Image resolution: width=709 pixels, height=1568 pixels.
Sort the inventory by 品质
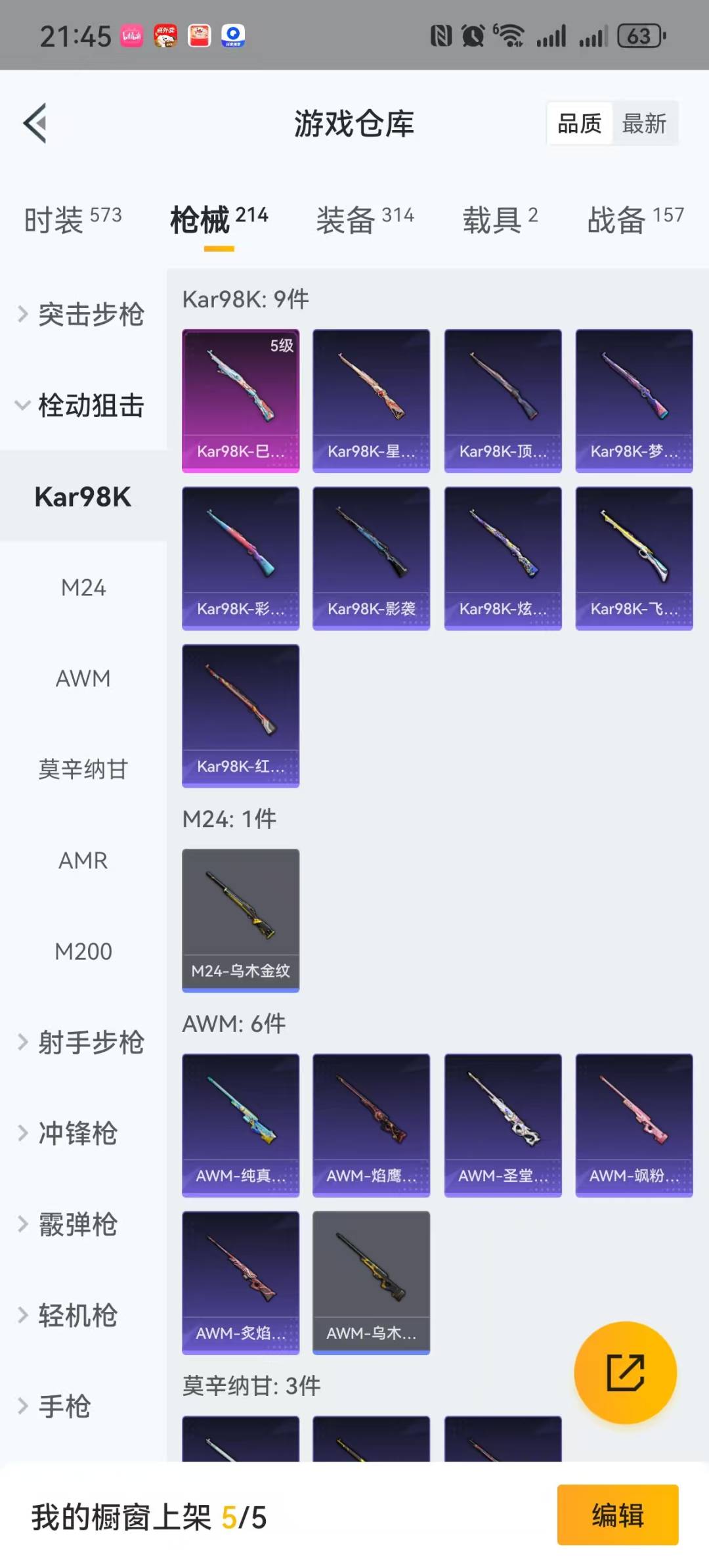click(579, 123)
